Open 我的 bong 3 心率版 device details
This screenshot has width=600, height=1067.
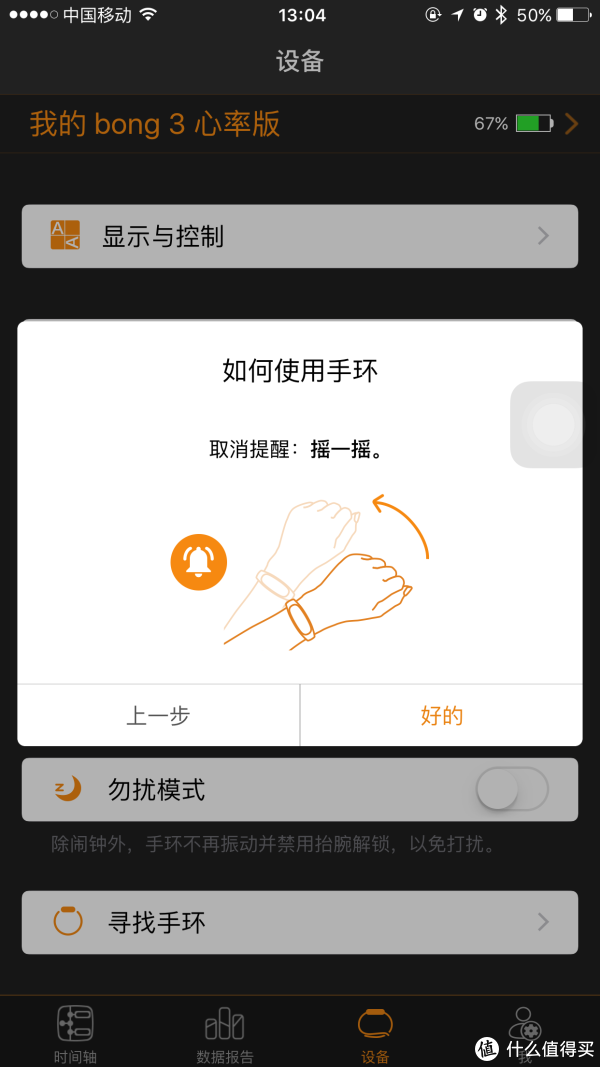tap(300, 124)
